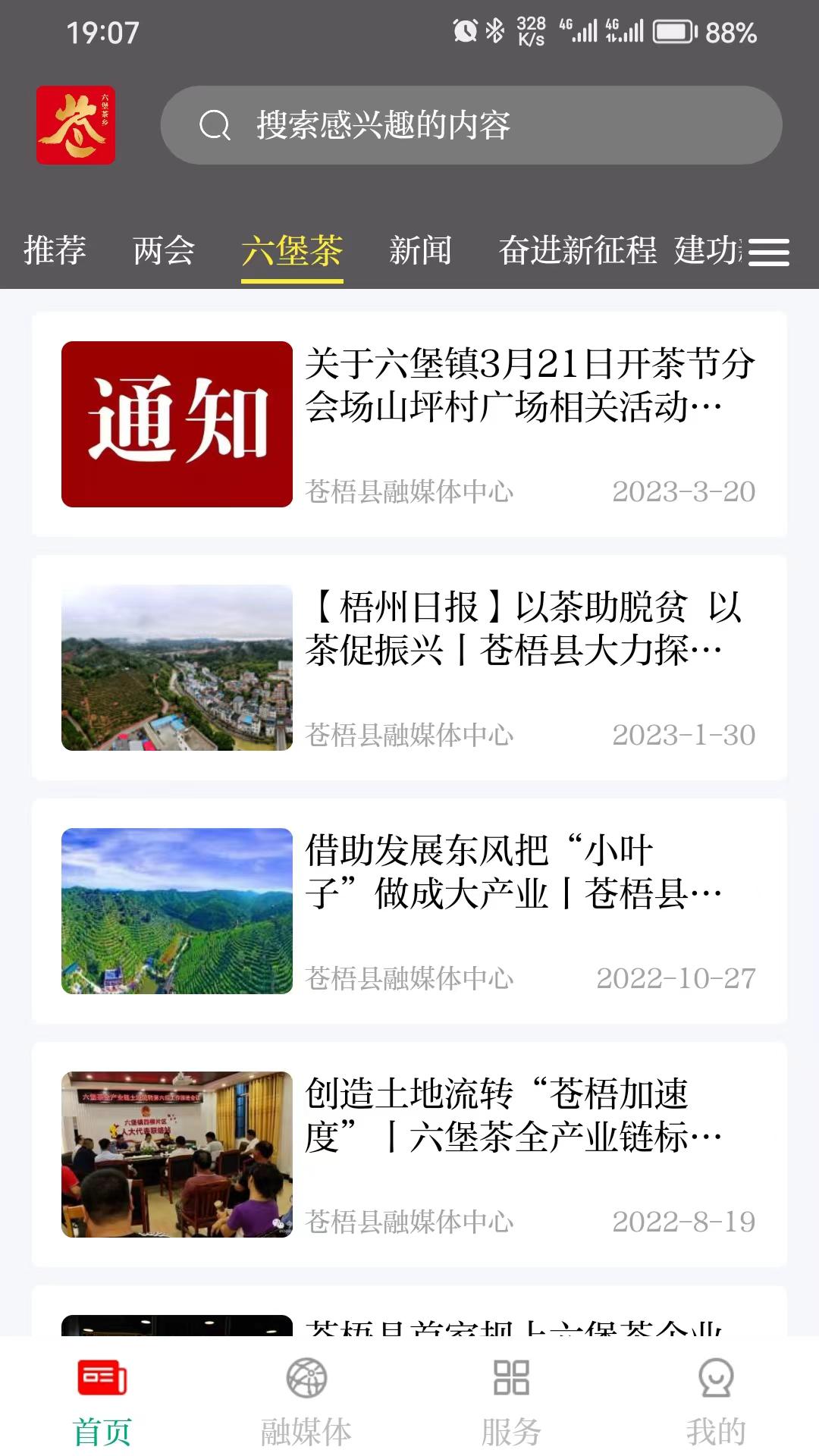Switch to the 推荐 tab
The height and width of the screenshot is (1456, 819).
click(x=54, y=250)
